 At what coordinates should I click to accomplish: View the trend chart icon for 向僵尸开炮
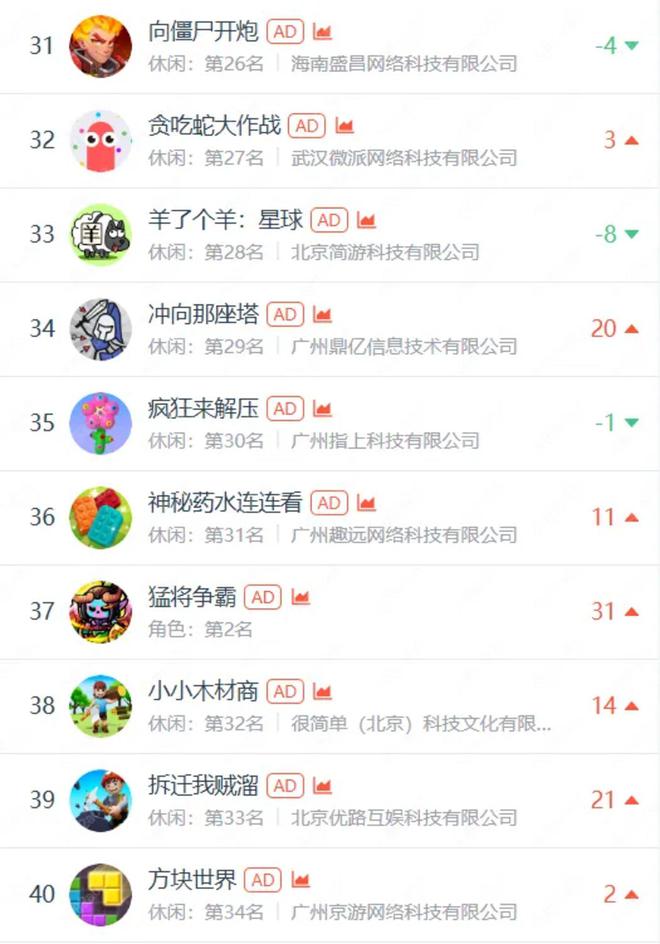pos(322,32)
